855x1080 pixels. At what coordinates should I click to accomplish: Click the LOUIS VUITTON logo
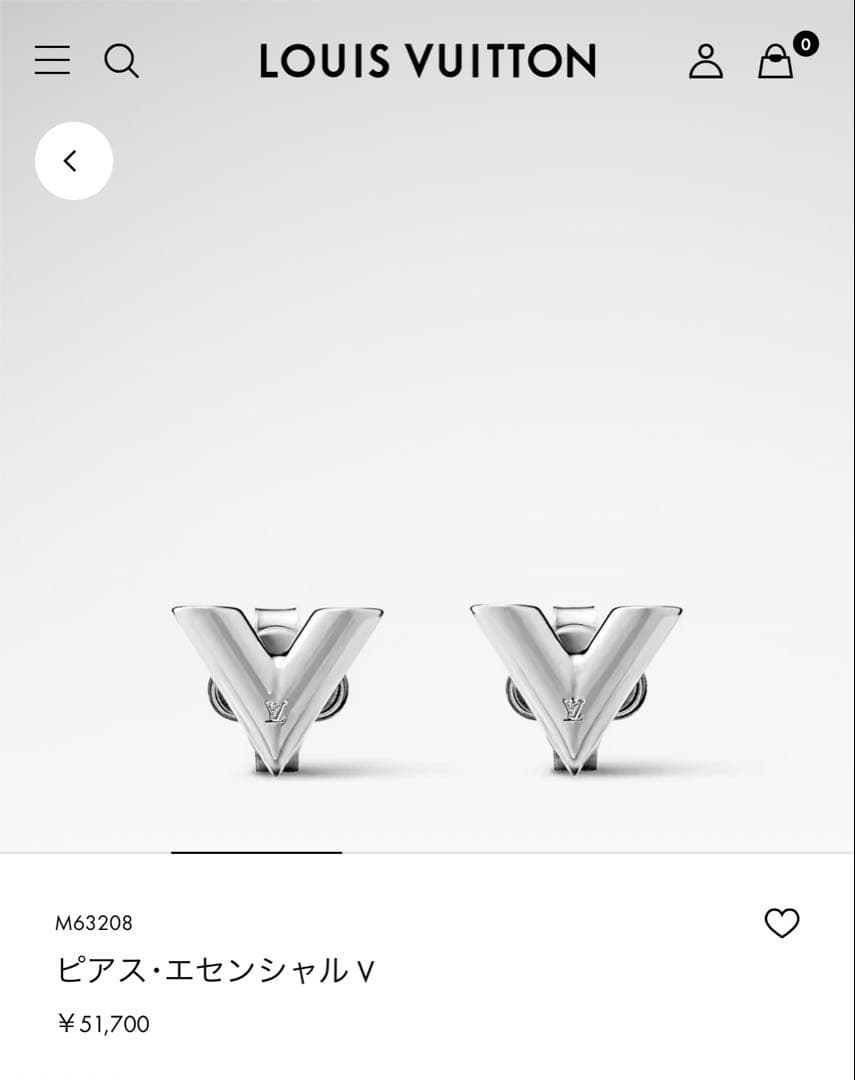[427, 62]
